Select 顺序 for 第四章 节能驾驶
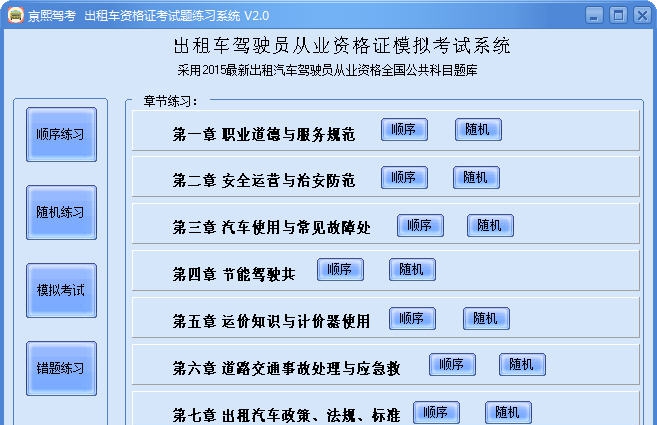Image resolution: width=657 pixels, height=425 pixels. pos(340,269)
